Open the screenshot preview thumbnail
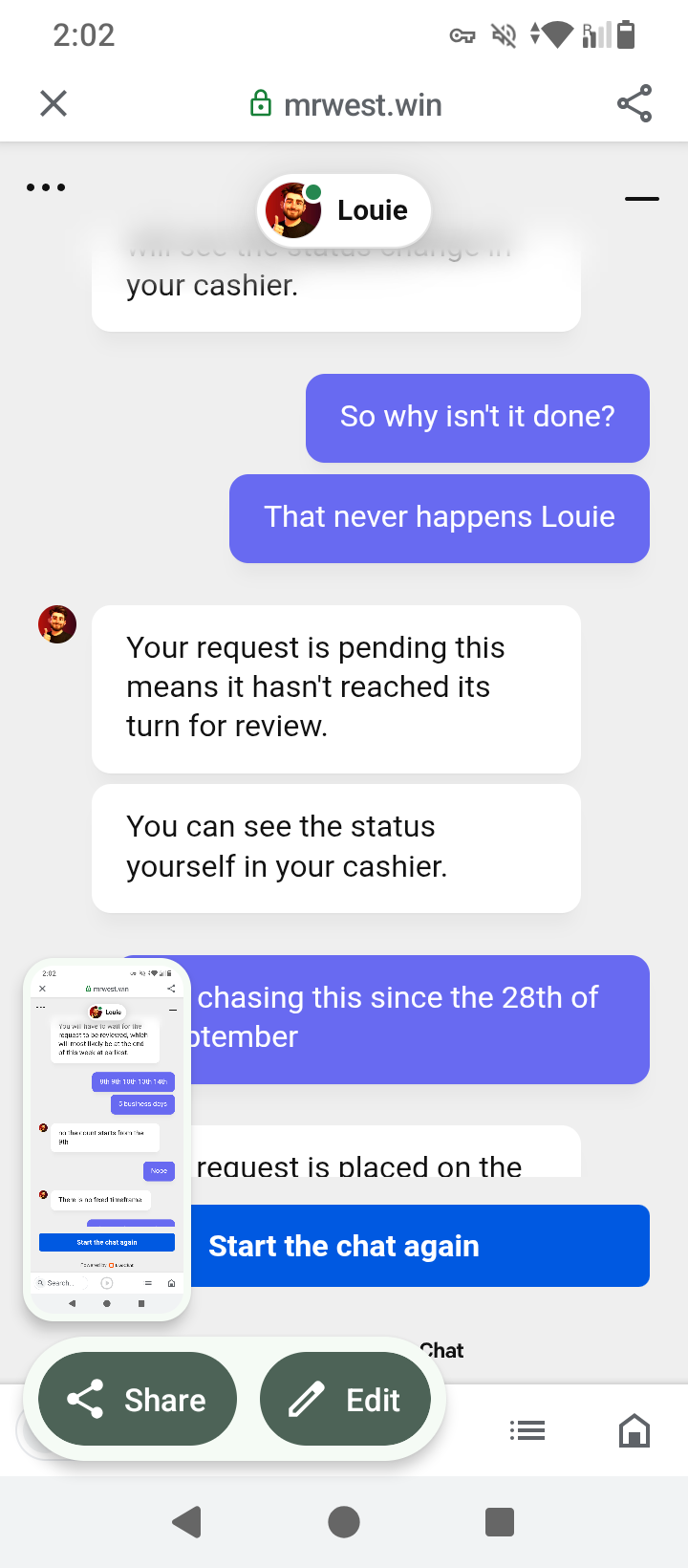Viewport: 688px width, 1568px height. (107, 1139)
